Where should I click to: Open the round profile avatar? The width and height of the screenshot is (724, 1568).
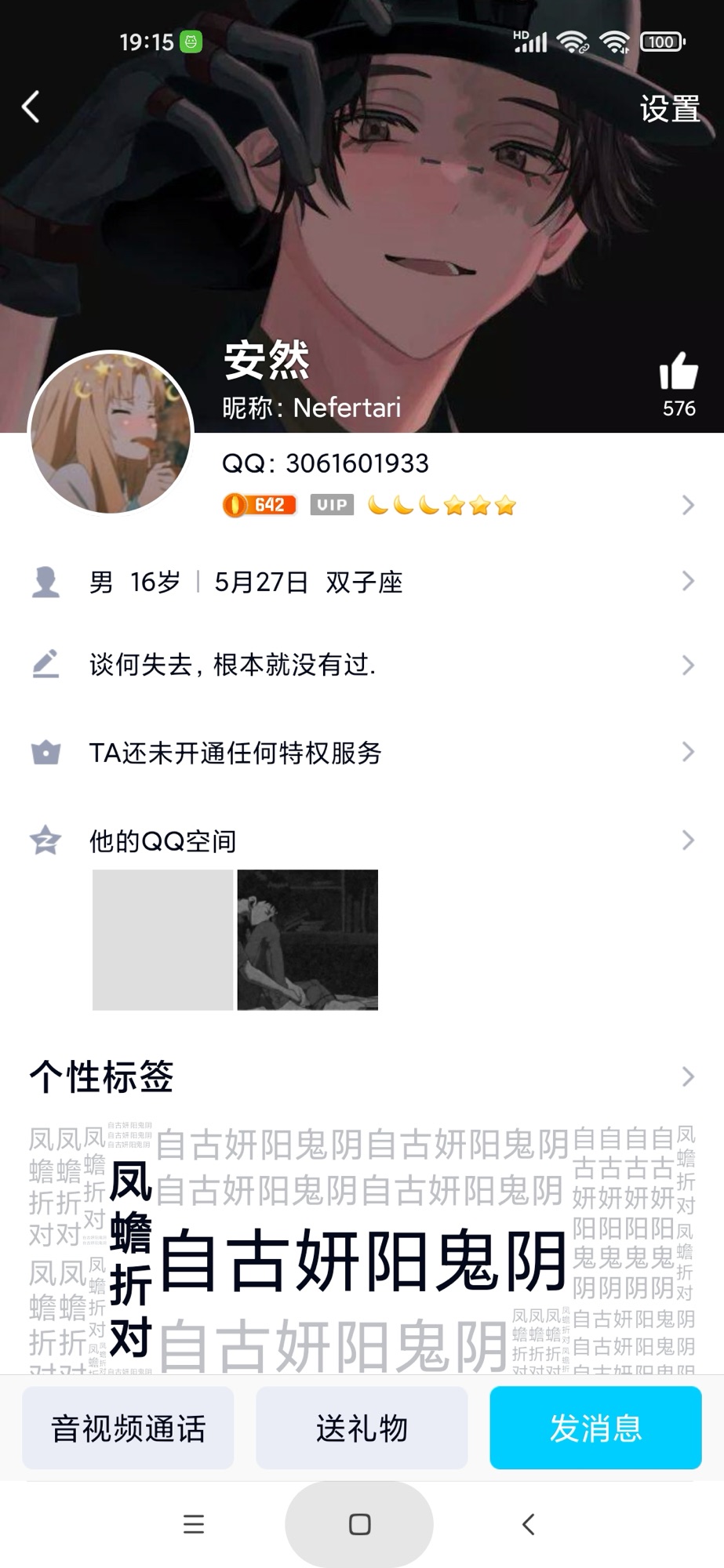coord(111,432)
